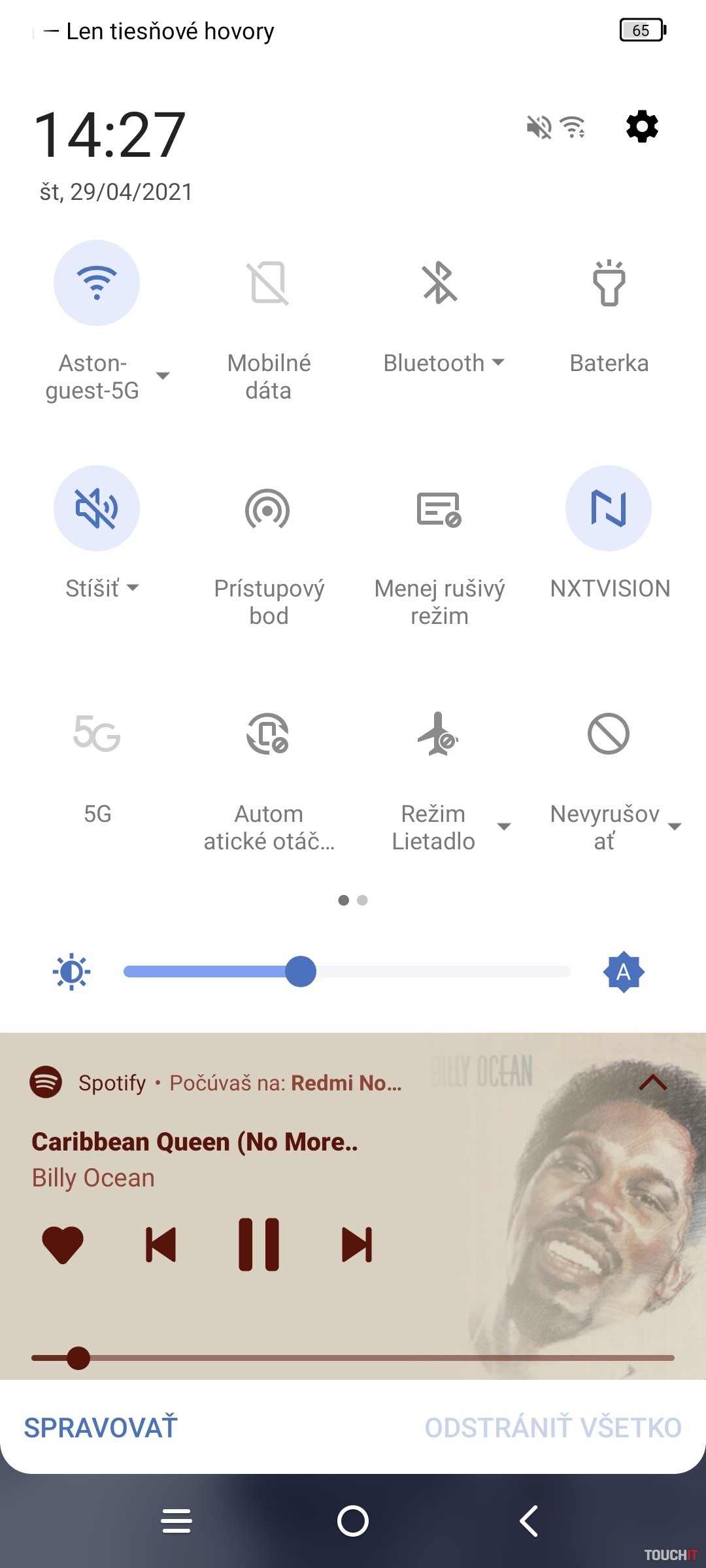
Task: Open settings via the gear icon
Action: point(642,126)
